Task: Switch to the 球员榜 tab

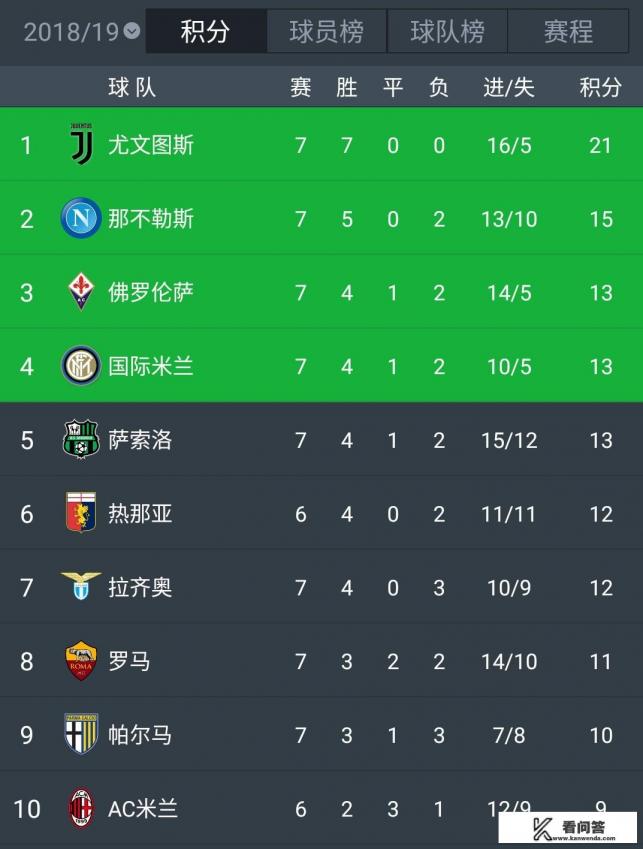Action: [326, 32]
